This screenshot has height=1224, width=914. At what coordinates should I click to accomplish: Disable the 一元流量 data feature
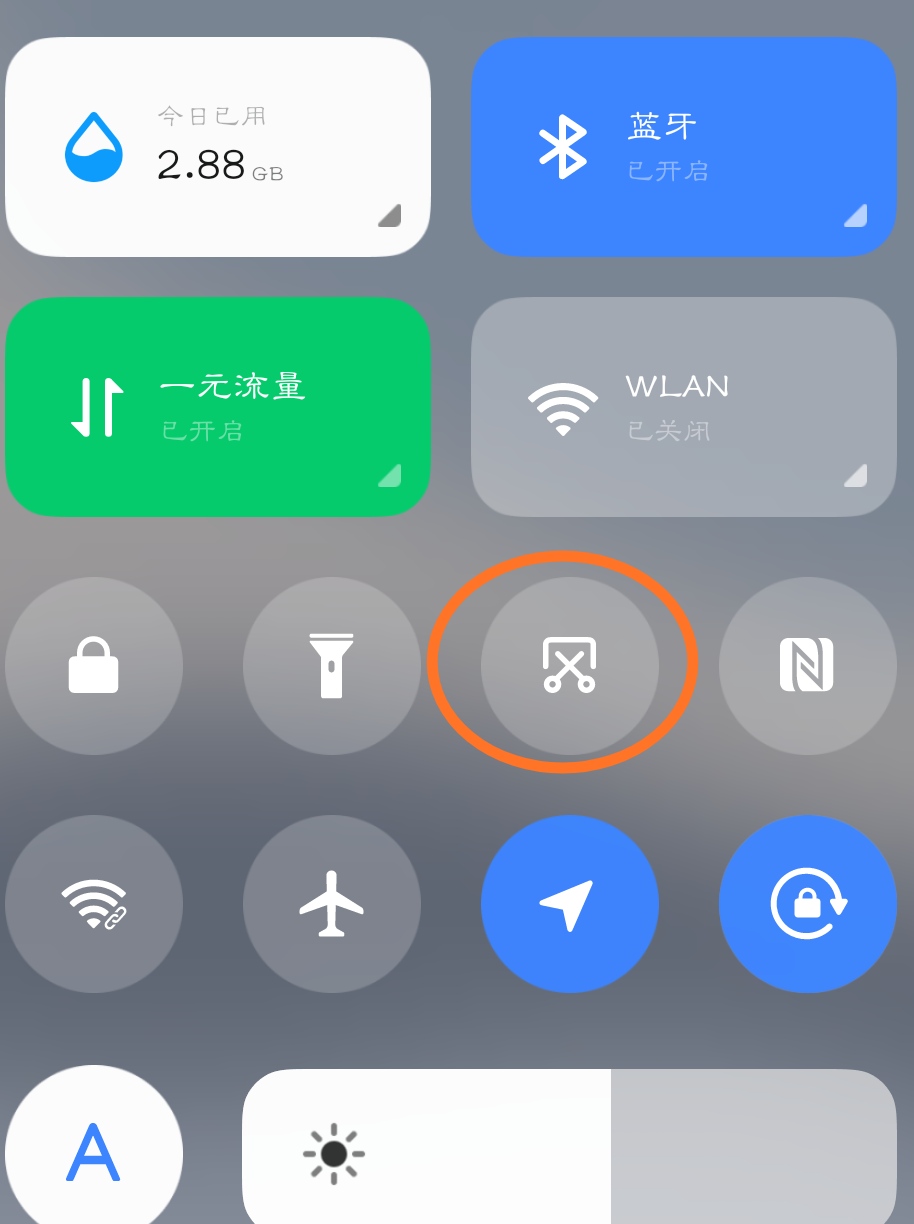pos(218,406)
